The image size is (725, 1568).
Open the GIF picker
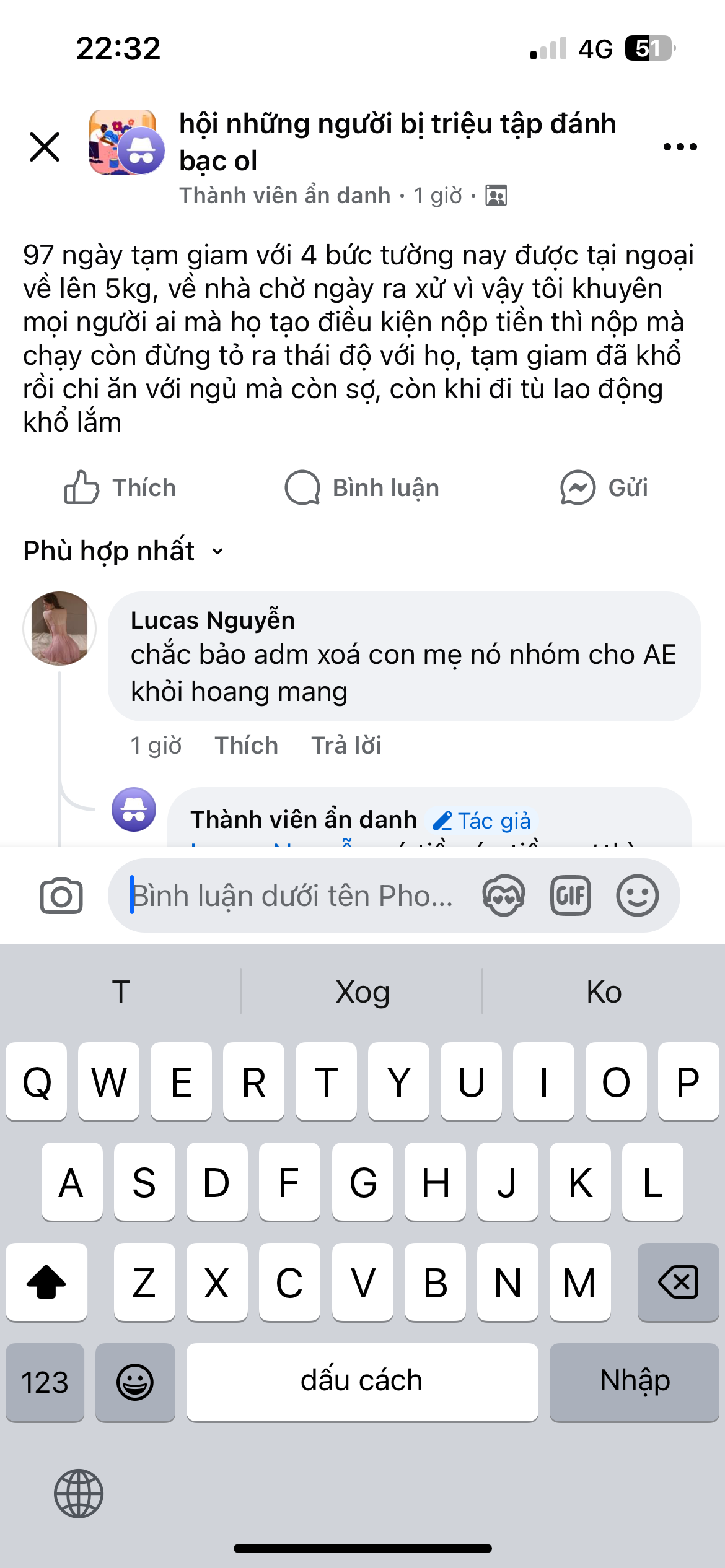(x=571, y=895)
